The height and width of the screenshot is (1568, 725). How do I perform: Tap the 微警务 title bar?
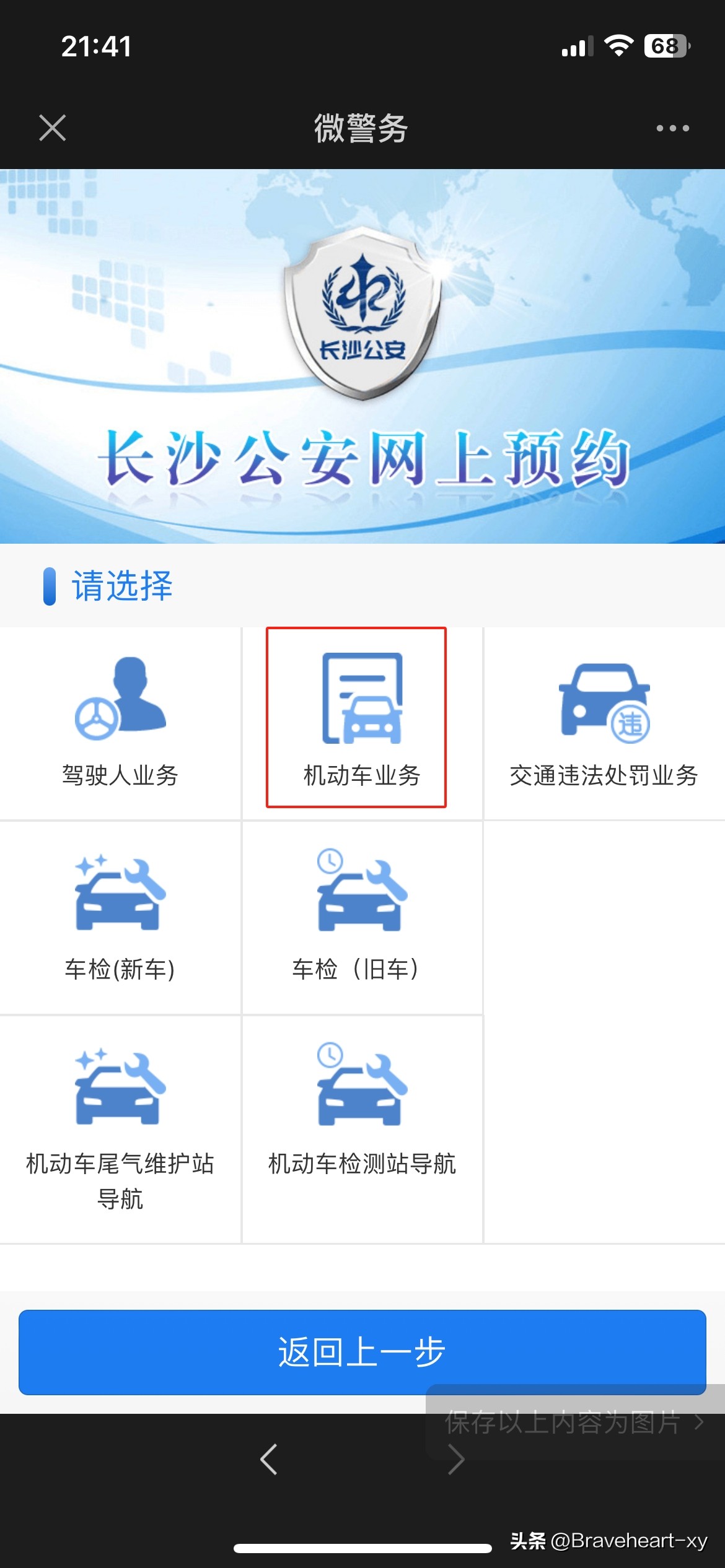pyautogui.click(x=362, y=128)
